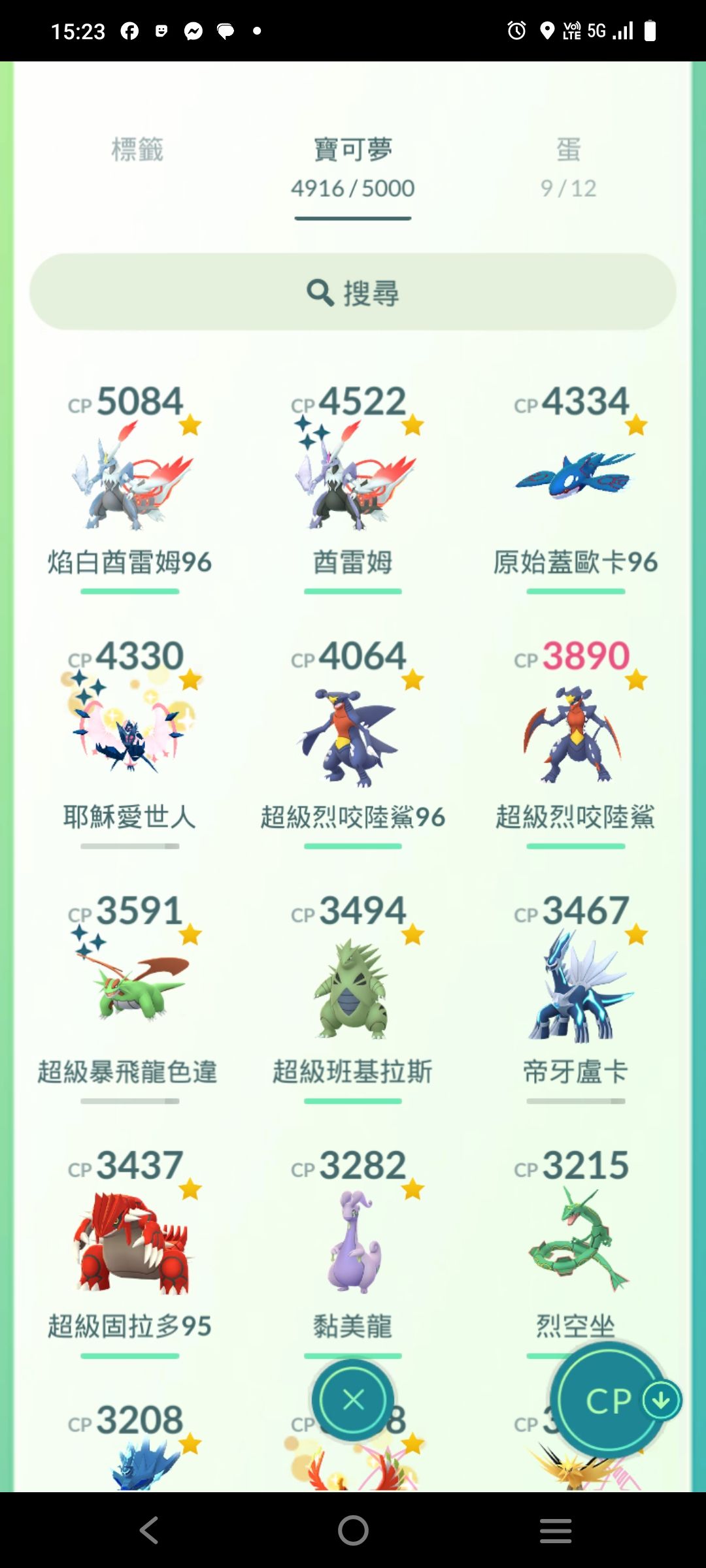Tap the 搜尋 search field
Screen dimensions: 706x1568
coord(352,292)
